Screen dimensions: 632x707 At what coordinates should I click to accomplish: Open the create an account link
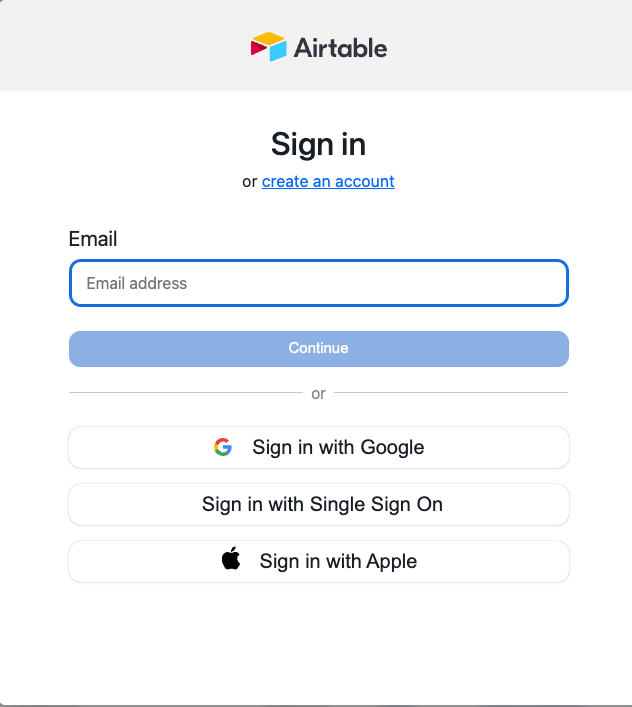(x=328, y=182)
